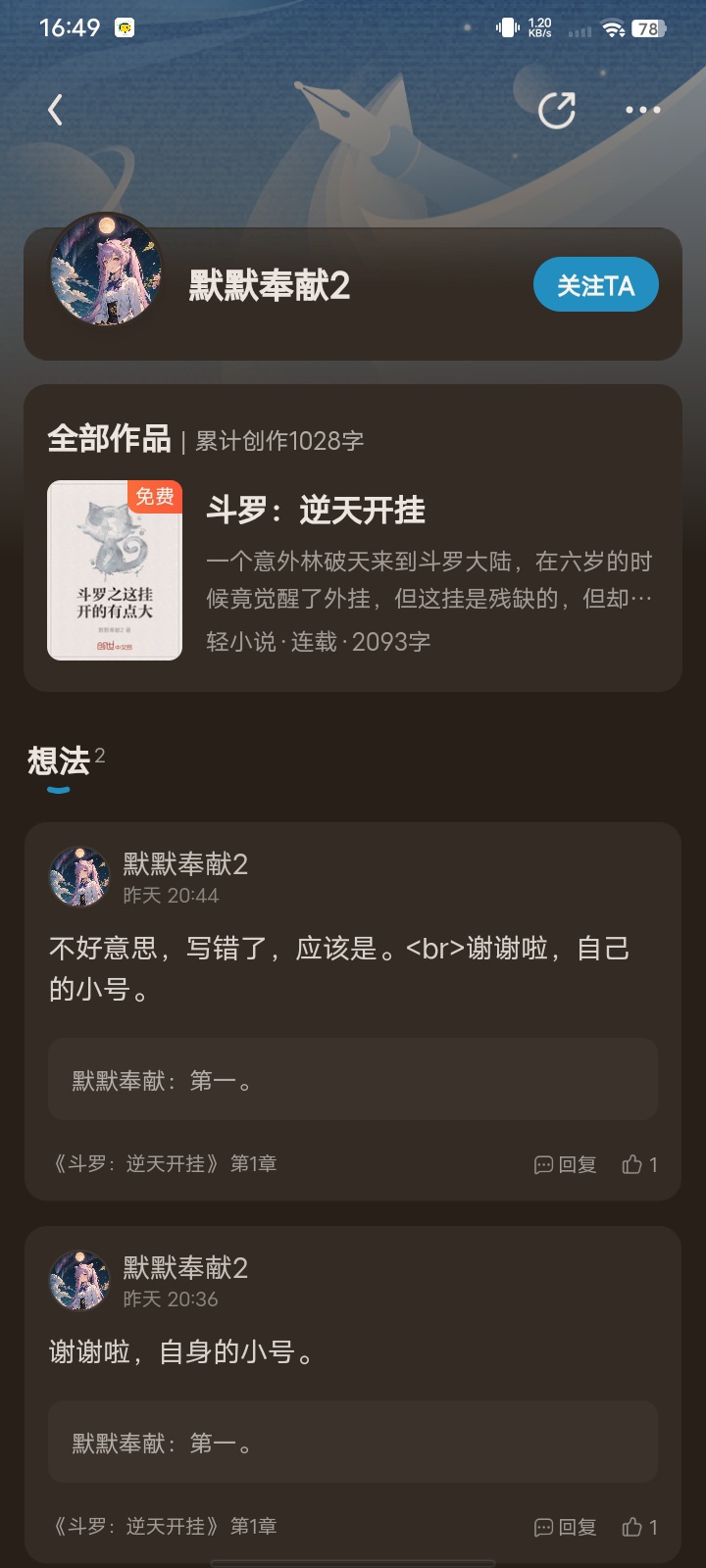
Task: Reply to the 昨天 20:44 post
Action: pyautogui.click(x=565, y=1164)
